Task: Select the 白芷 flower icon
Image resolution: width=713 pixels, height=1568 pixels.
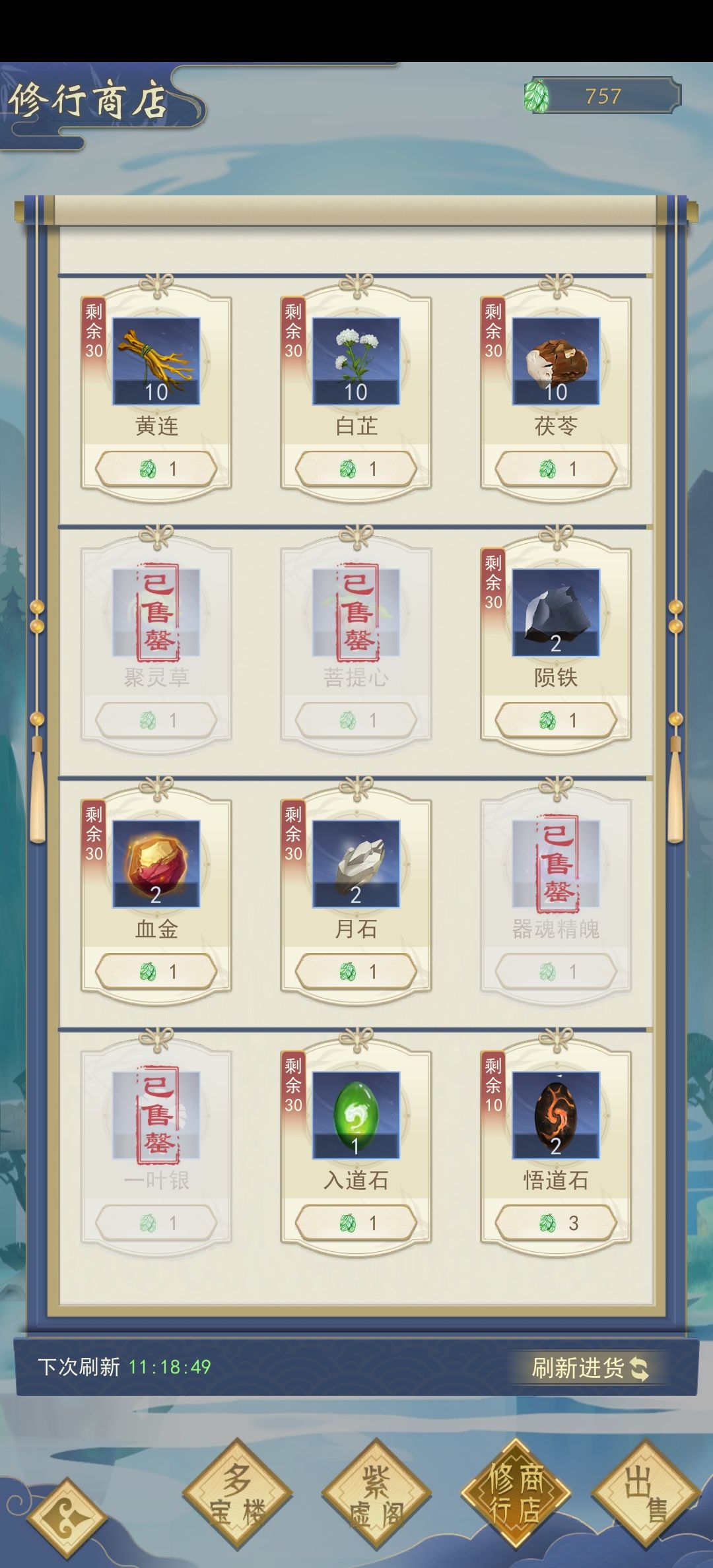Action: 356,360
